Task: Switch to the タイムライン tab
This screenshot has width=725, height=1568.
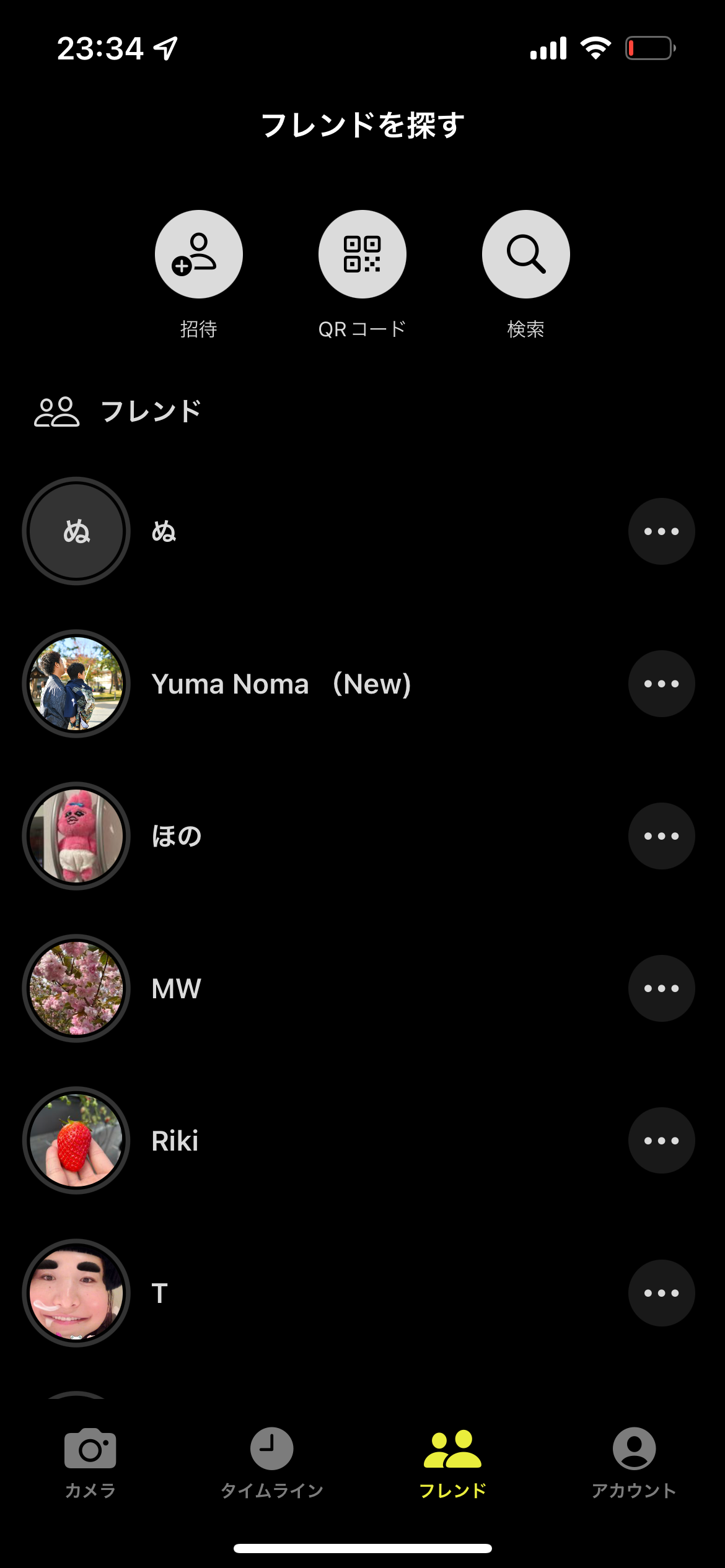Action: point(271,1463)
